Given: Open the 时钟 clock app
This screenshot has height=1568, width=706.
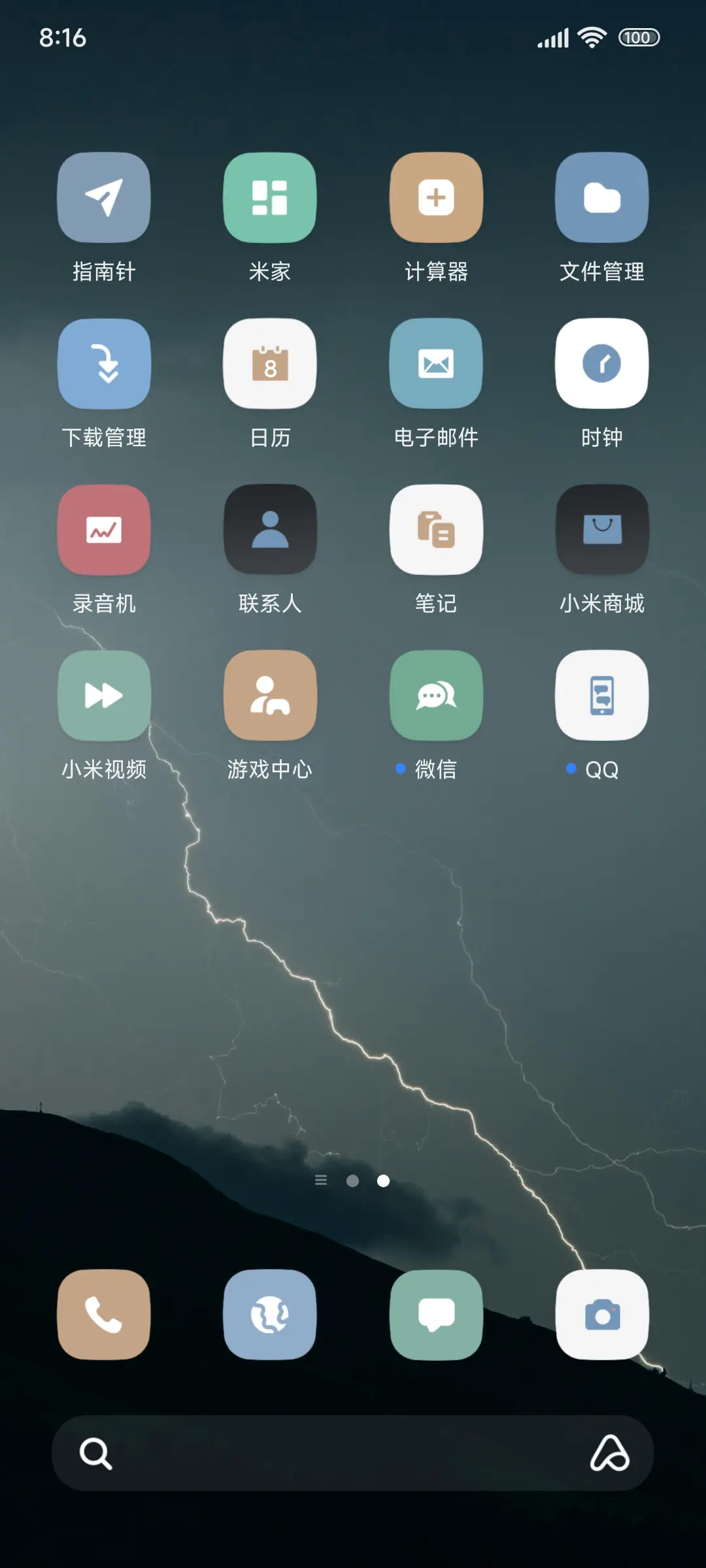Looking at the screenshot, I should pos(601,364).
